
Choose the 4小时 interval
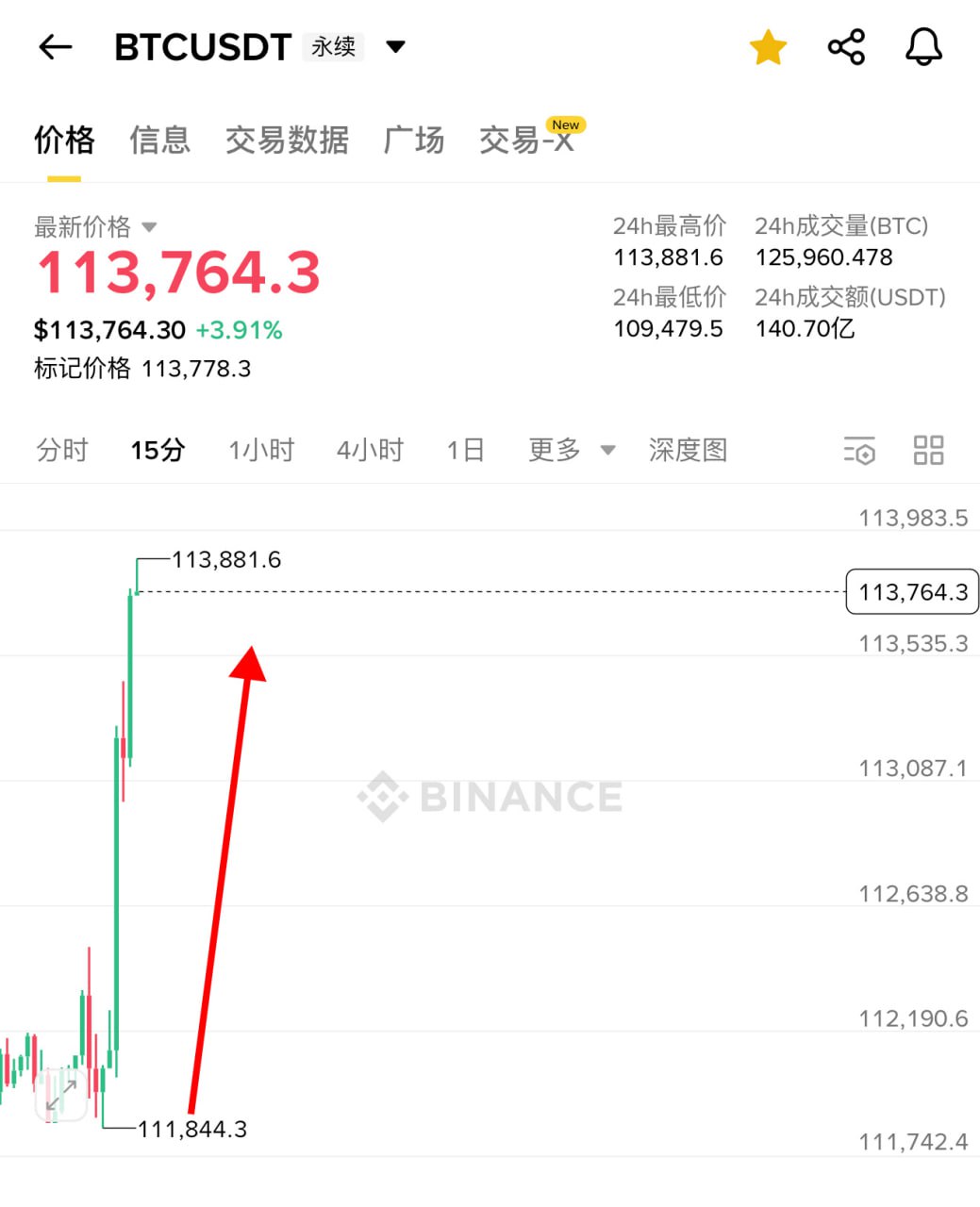370,450
